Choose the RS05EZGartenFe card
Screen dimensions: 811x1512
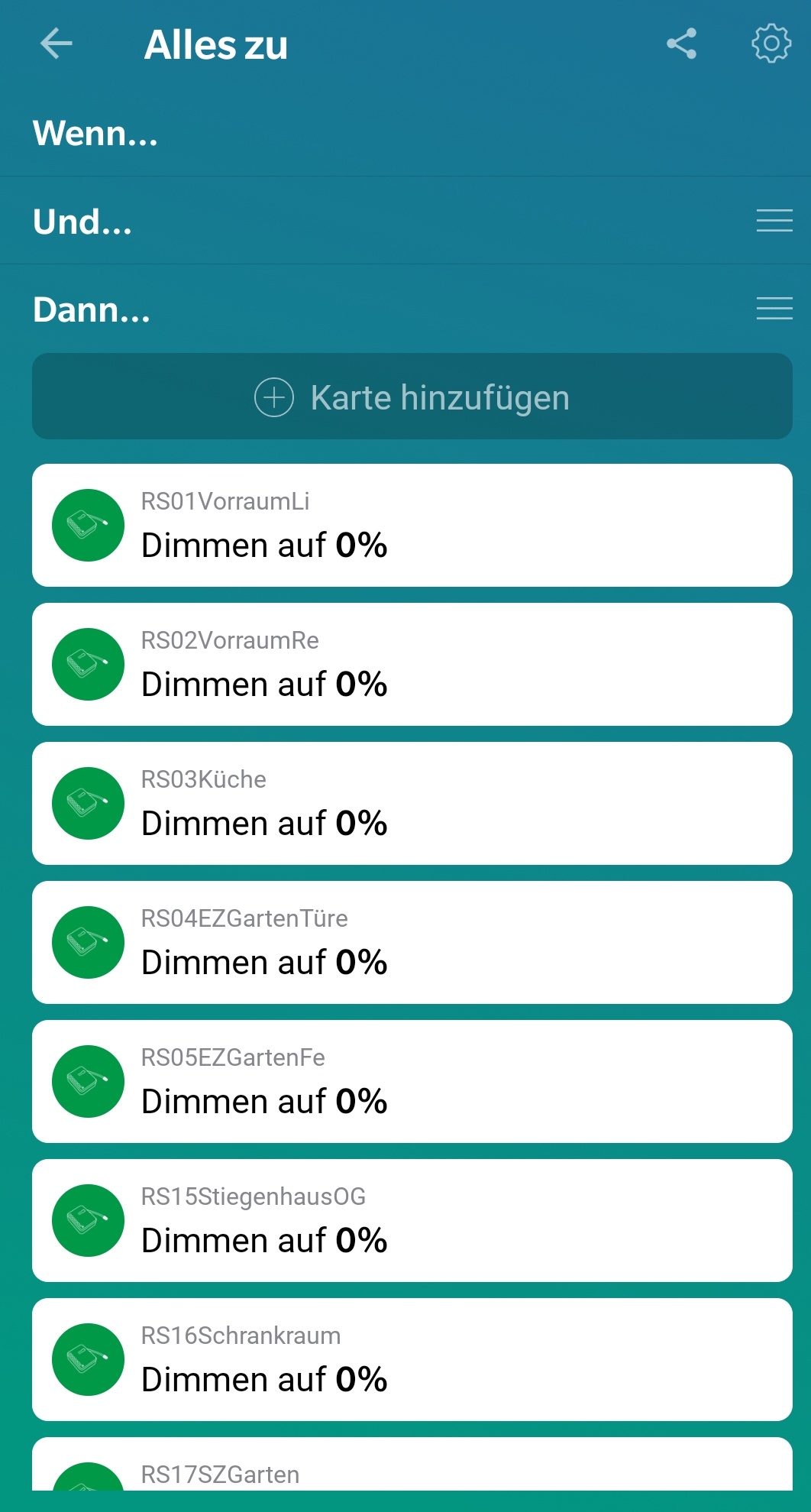click(x=412, y=1082)
